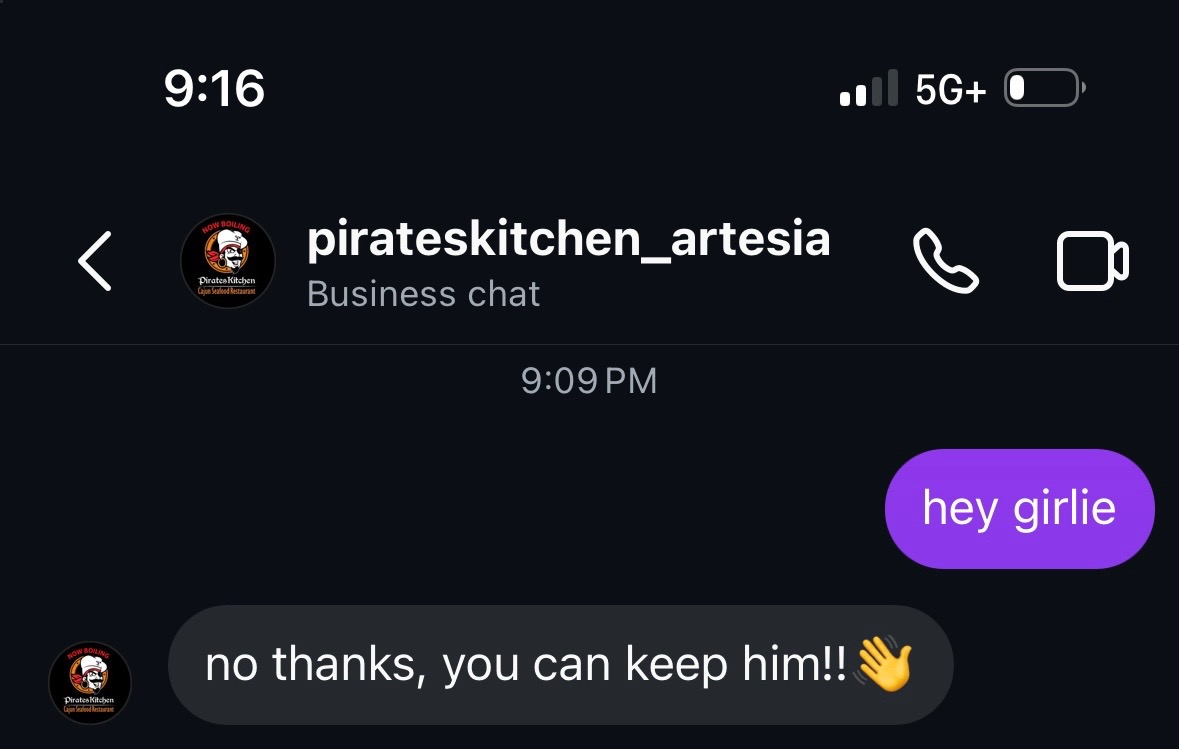
Task: Tap the avatar beside the received message
Action: coord(90,684)
